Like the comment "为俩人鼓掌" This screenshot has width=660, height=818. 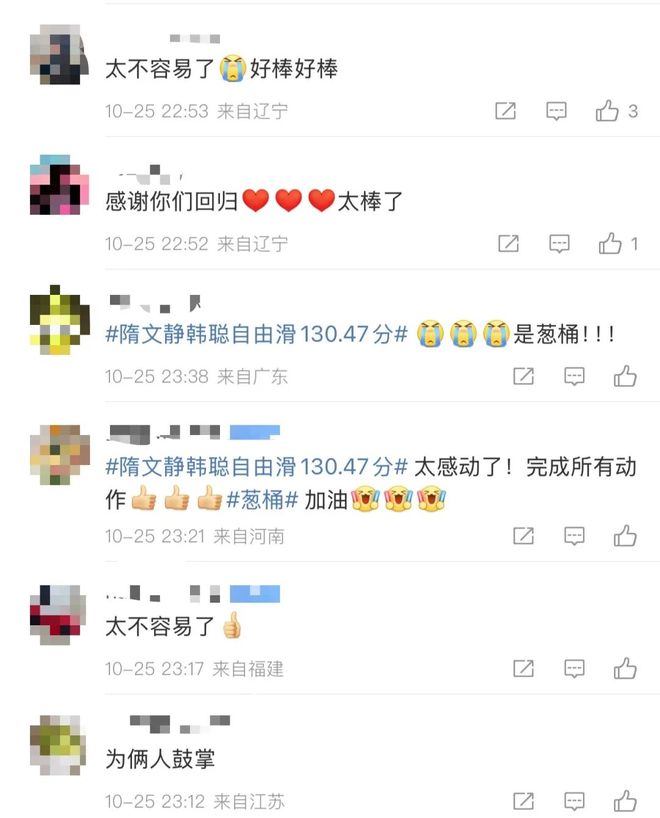click(625, 801)
